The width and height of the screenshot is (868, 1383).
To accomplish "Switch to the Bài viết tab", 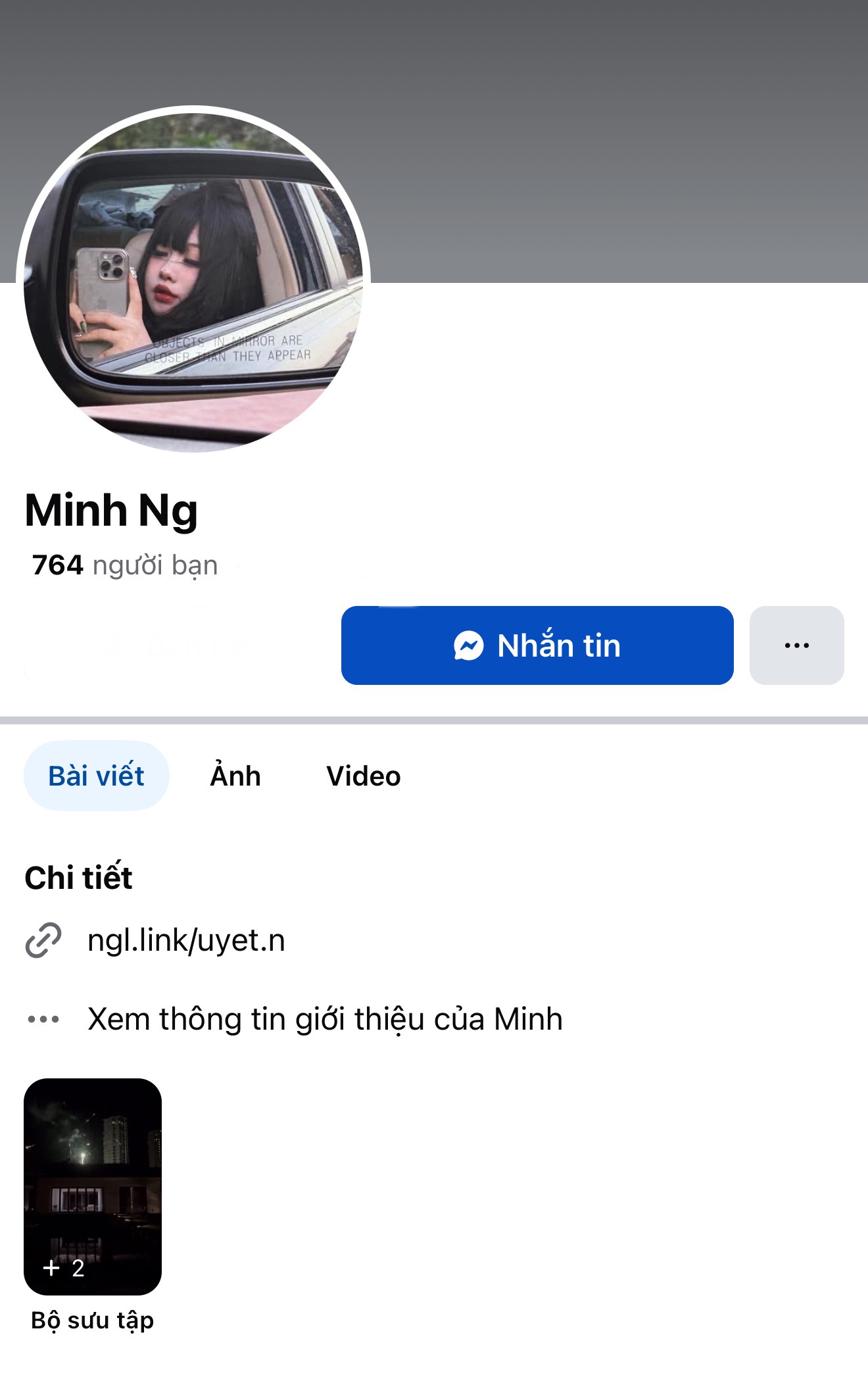I will coord(96,776).
